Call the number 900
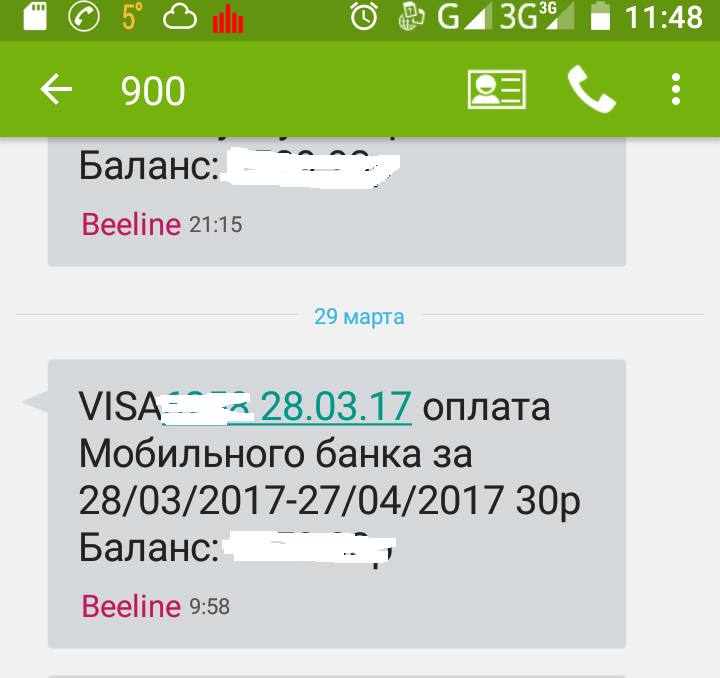This screenshot has width=720, height=678. [x=591, y=90]
